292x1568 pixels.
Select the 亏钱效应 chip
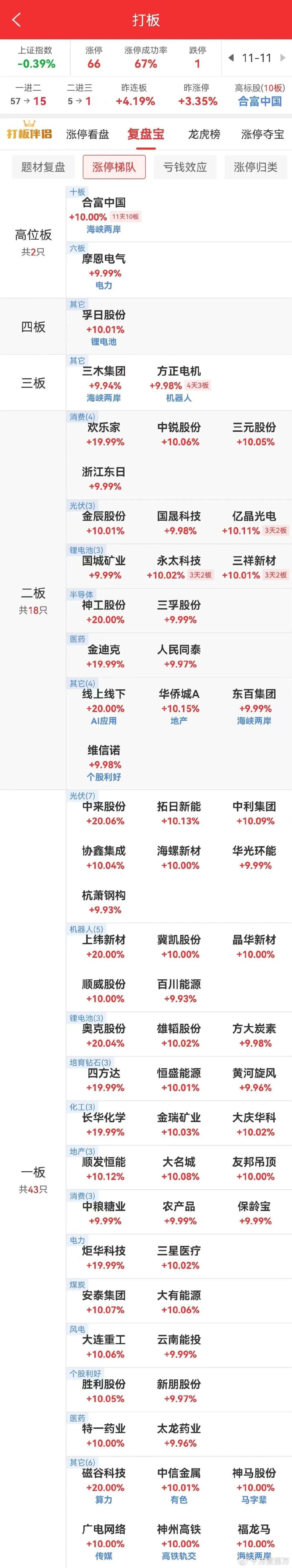(x=185, y=167)
